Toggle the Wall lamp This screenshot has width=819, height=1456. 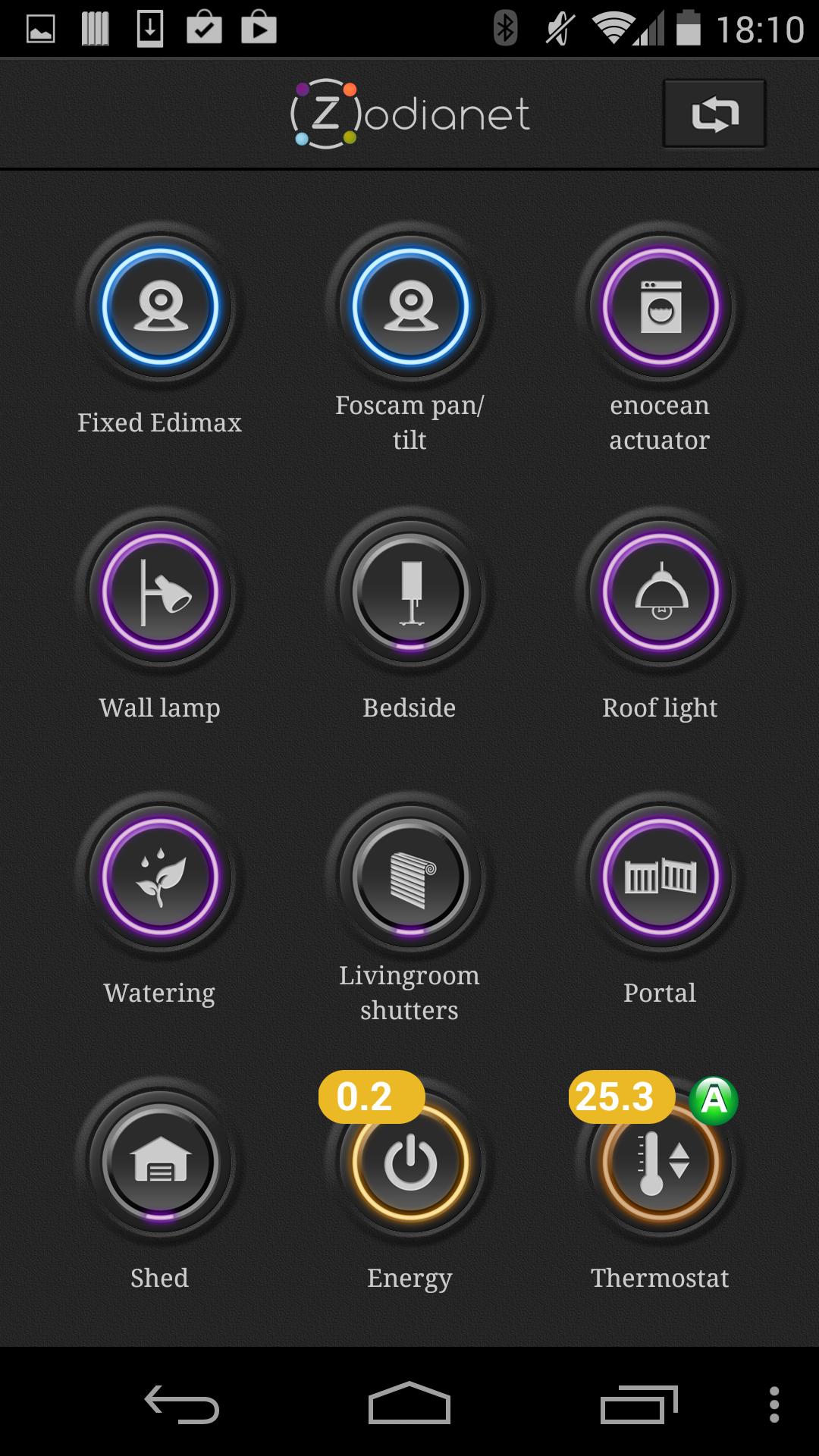tap(160, 591)
